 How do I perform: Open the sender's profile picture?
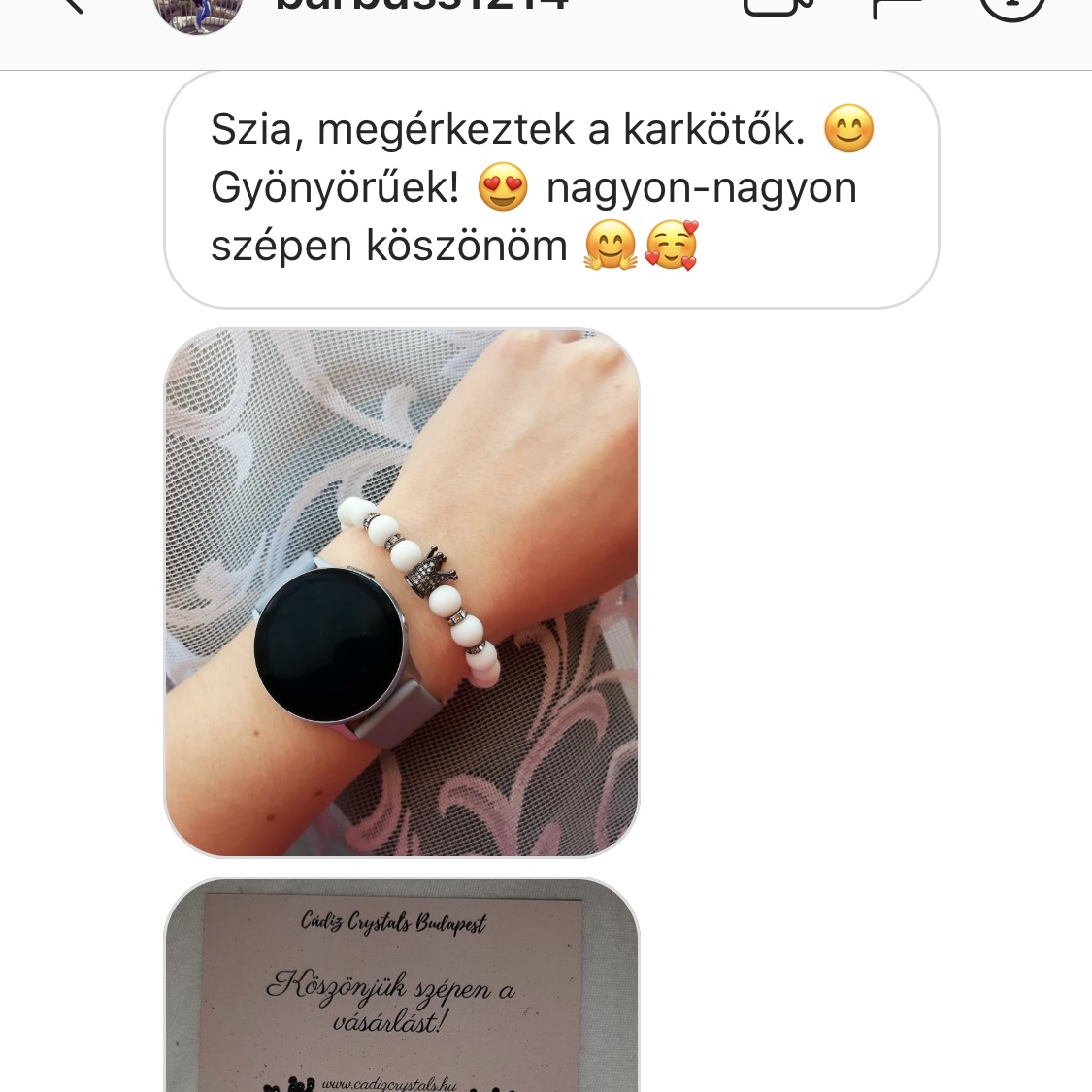pyautogui.click(x=197, y=12)
